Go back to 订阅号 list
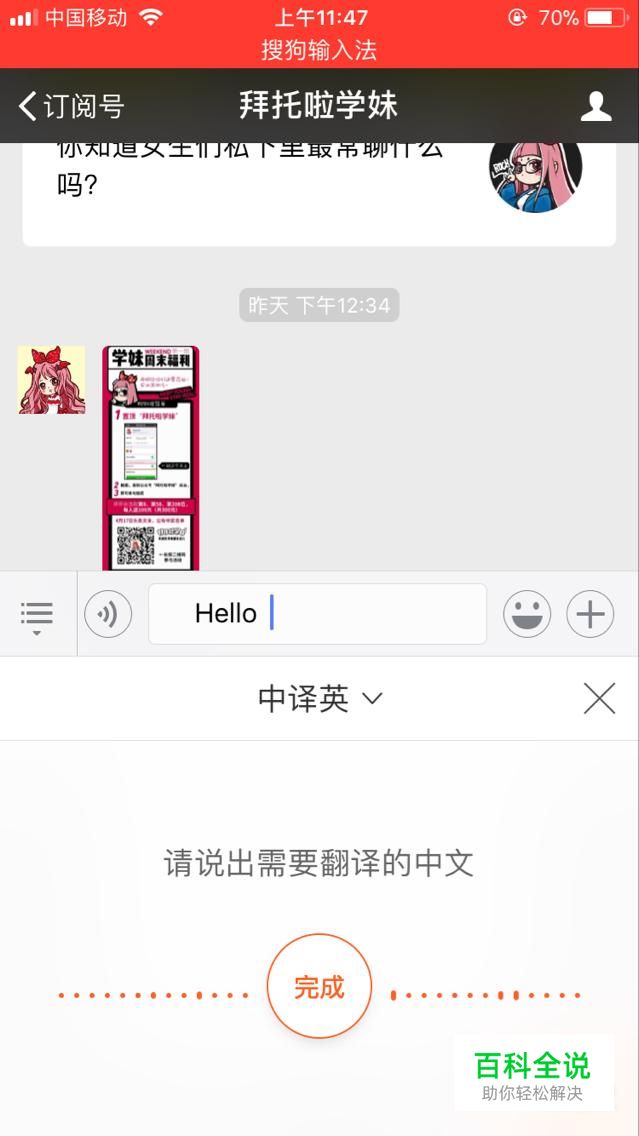Screen dimensions: 639x1136 click(x=70, y=105)
